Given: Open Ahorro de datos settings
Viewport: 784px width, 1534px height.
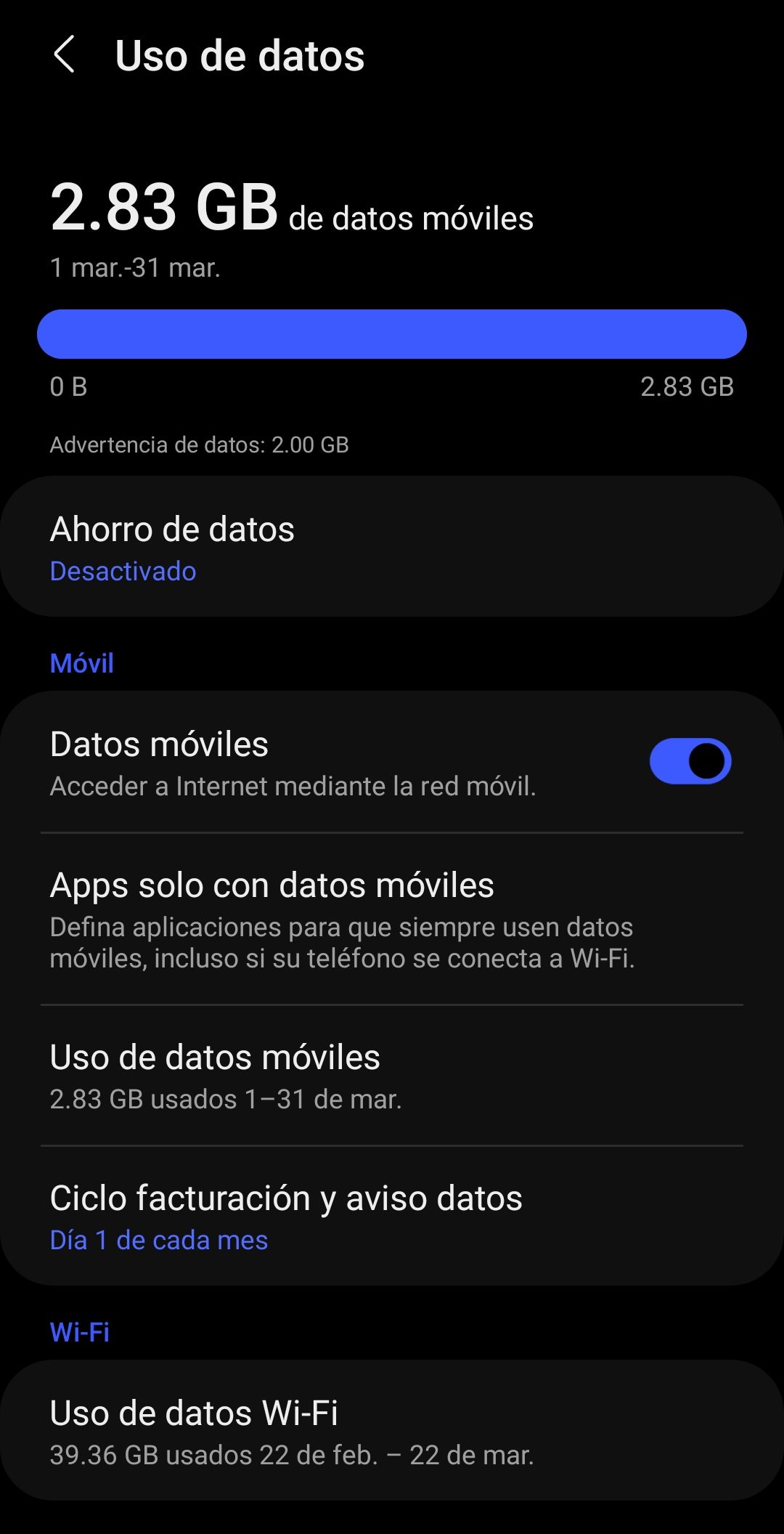Looking at the screenshot, I should tap(392, 548).
